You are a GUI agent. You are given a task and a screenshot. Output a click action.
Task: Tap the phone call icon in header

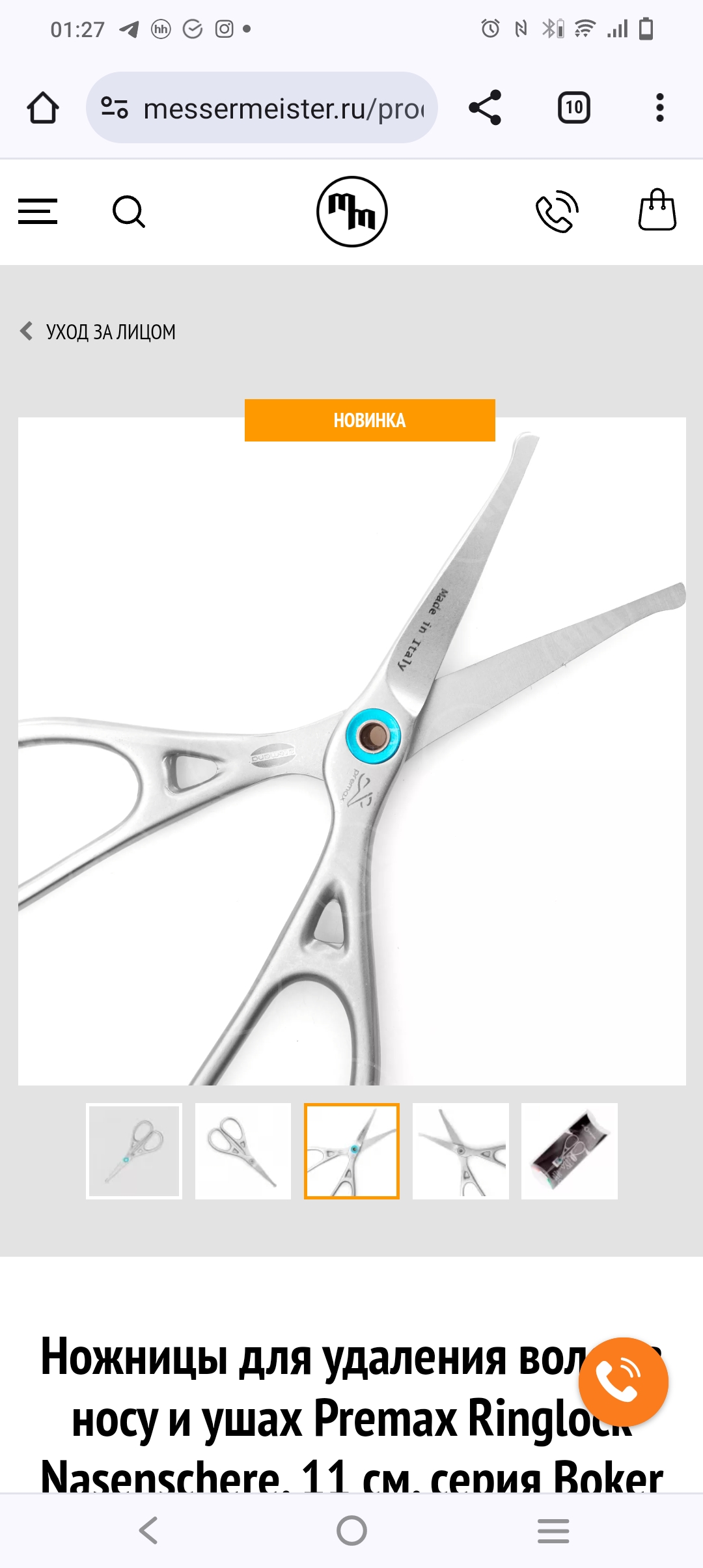[x=557, y=212]
